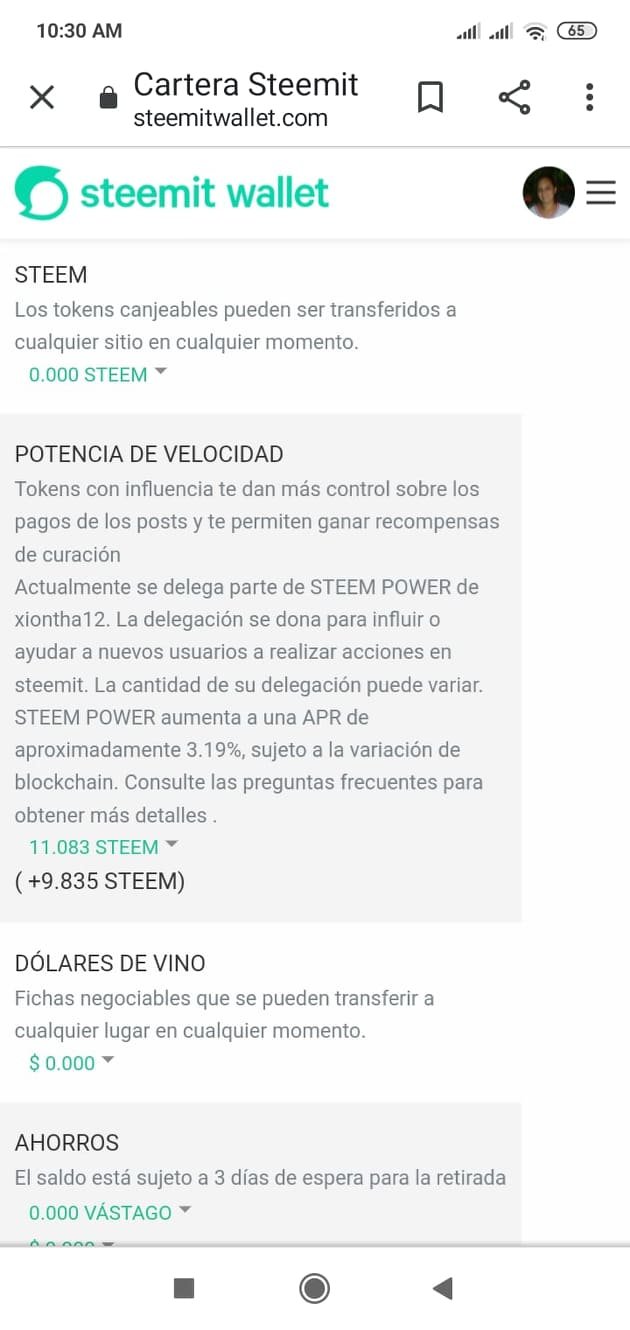
Task: Go to the system home screen
Action: tap(315, 1288)
